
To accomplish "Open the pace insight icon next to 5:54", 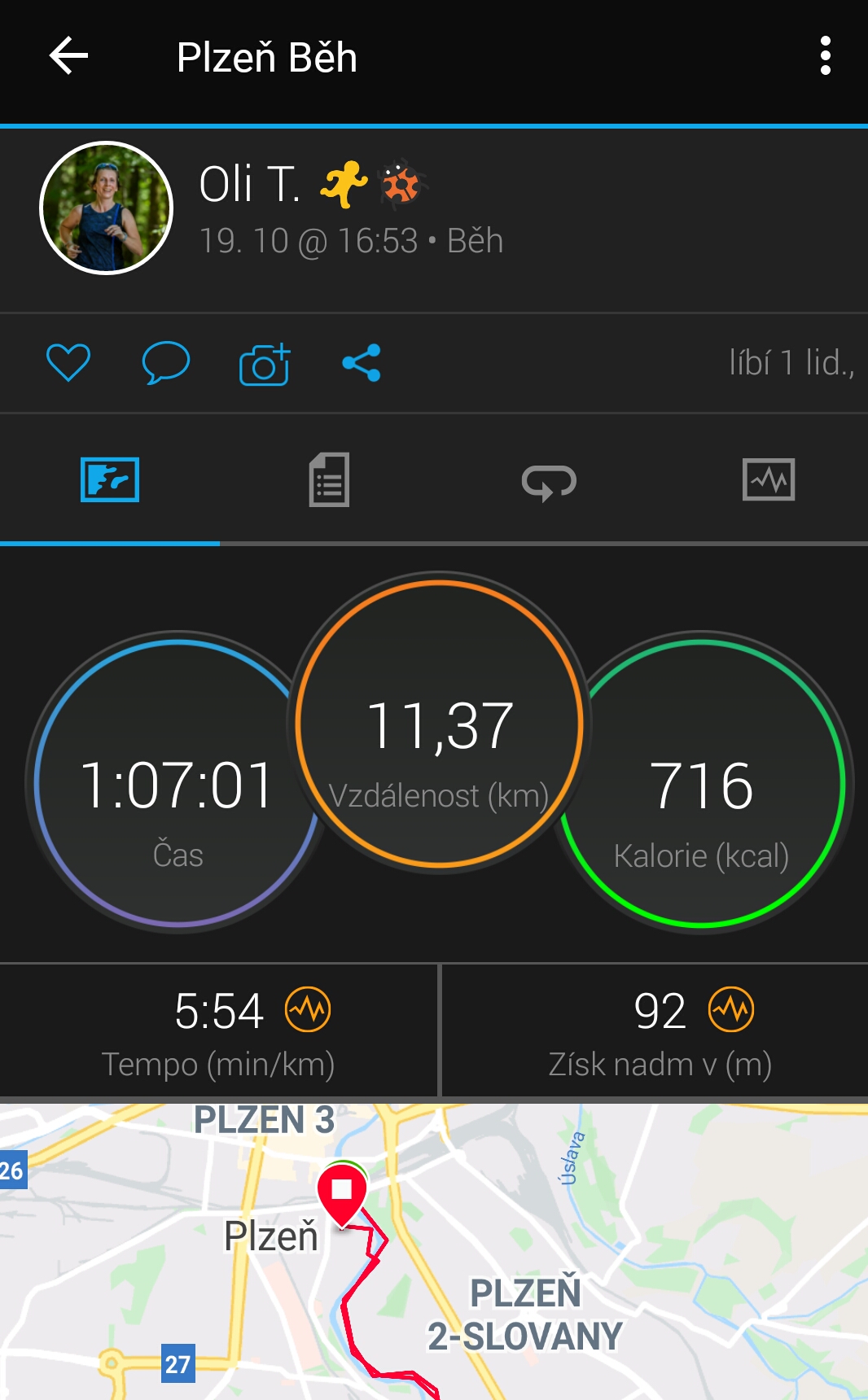I will point(308,1009).
